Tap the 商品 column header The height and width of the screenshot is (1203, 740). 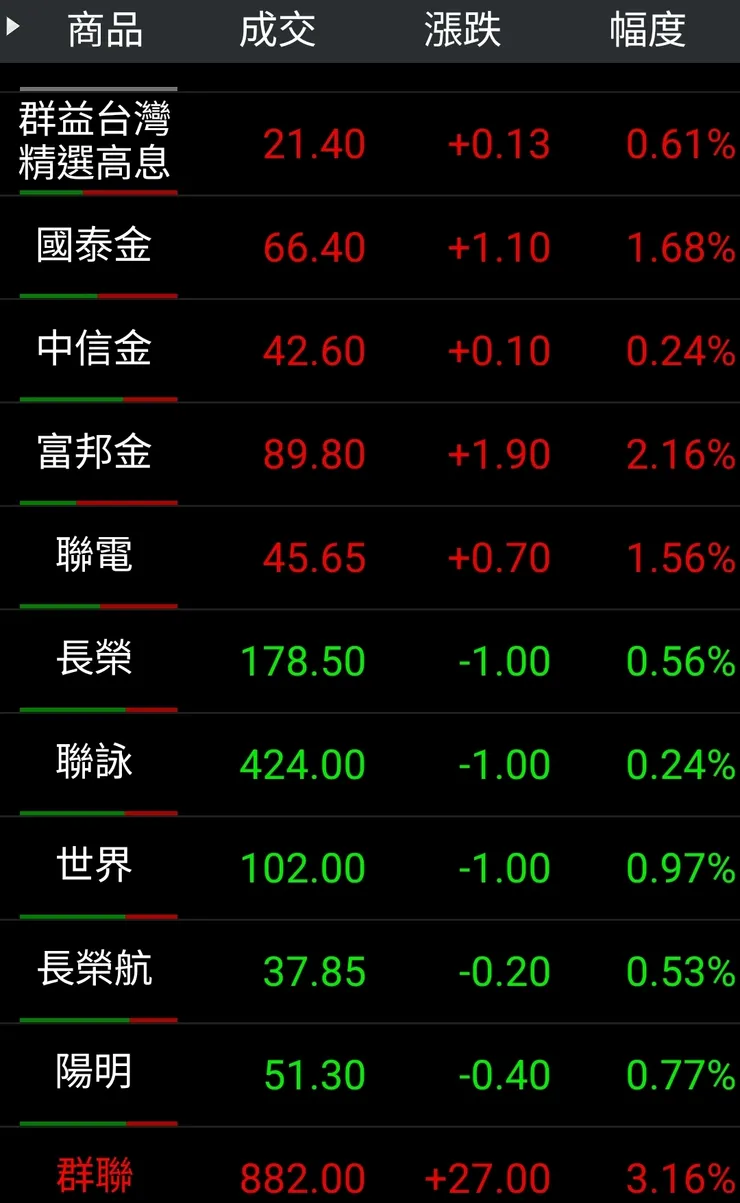(104, 30)
